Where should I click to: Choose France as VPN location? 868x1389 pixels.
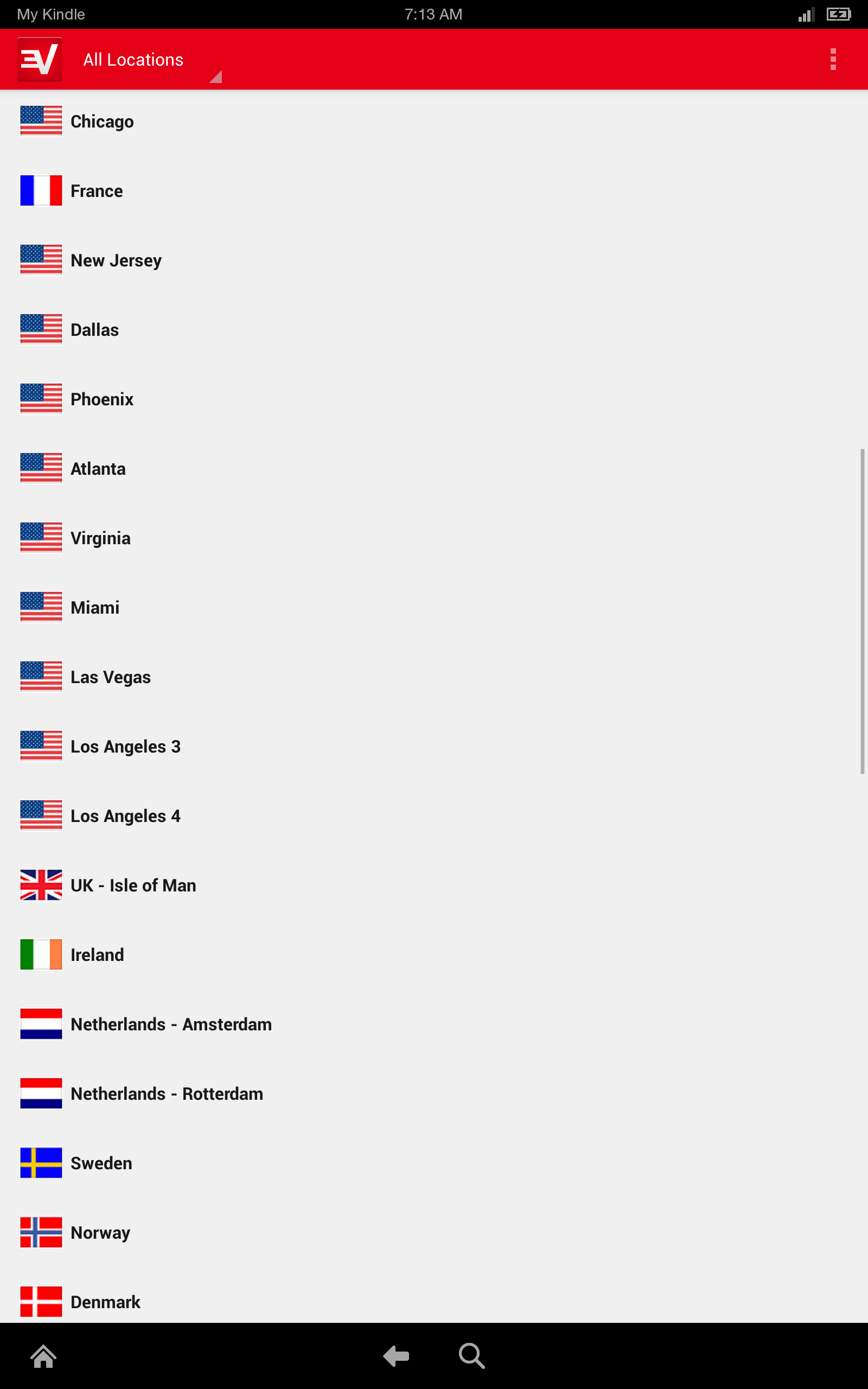[97, 191]
